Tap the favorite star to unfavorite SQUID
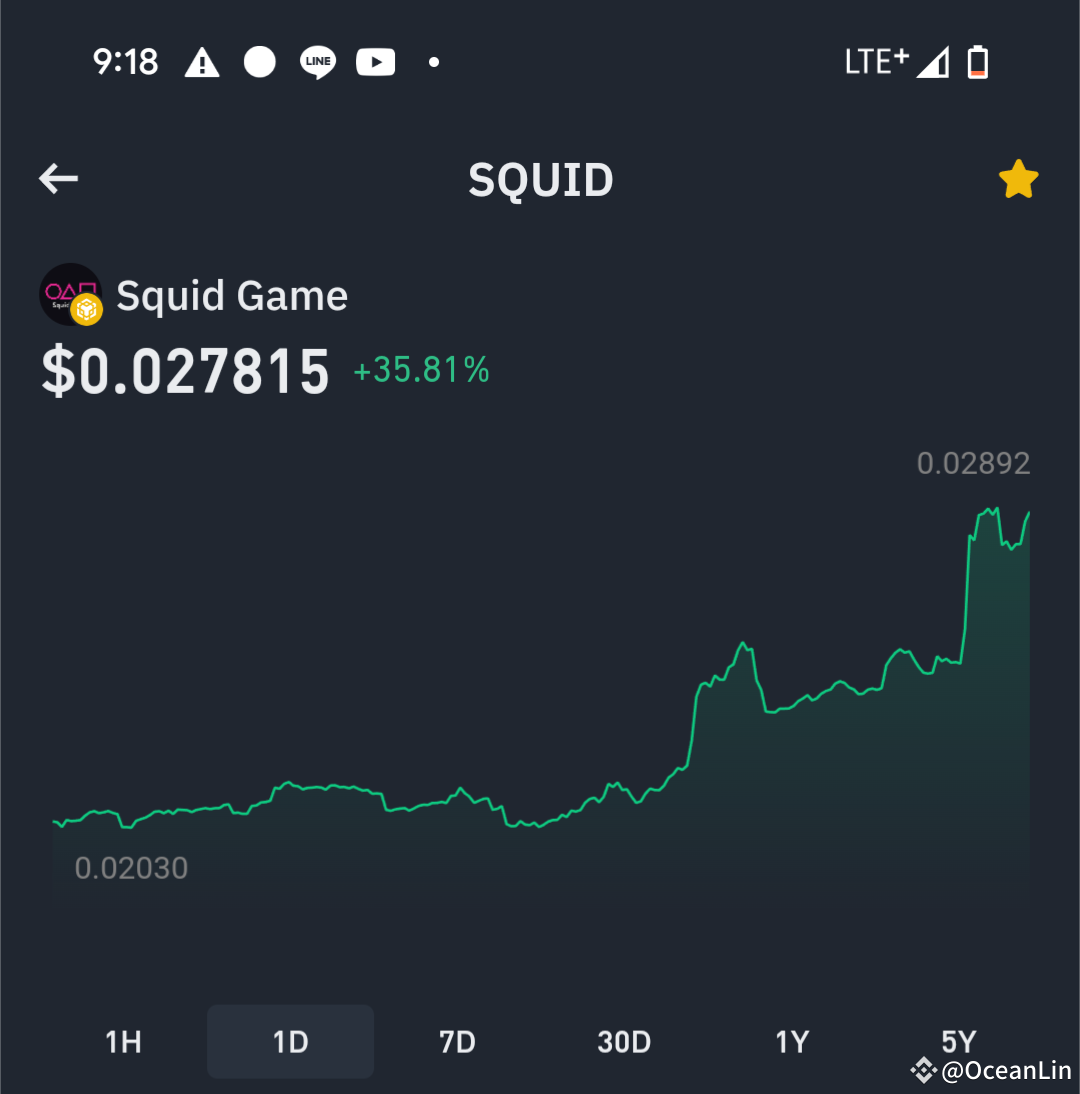The image size is (1080, 1094). pos(1018,178)
